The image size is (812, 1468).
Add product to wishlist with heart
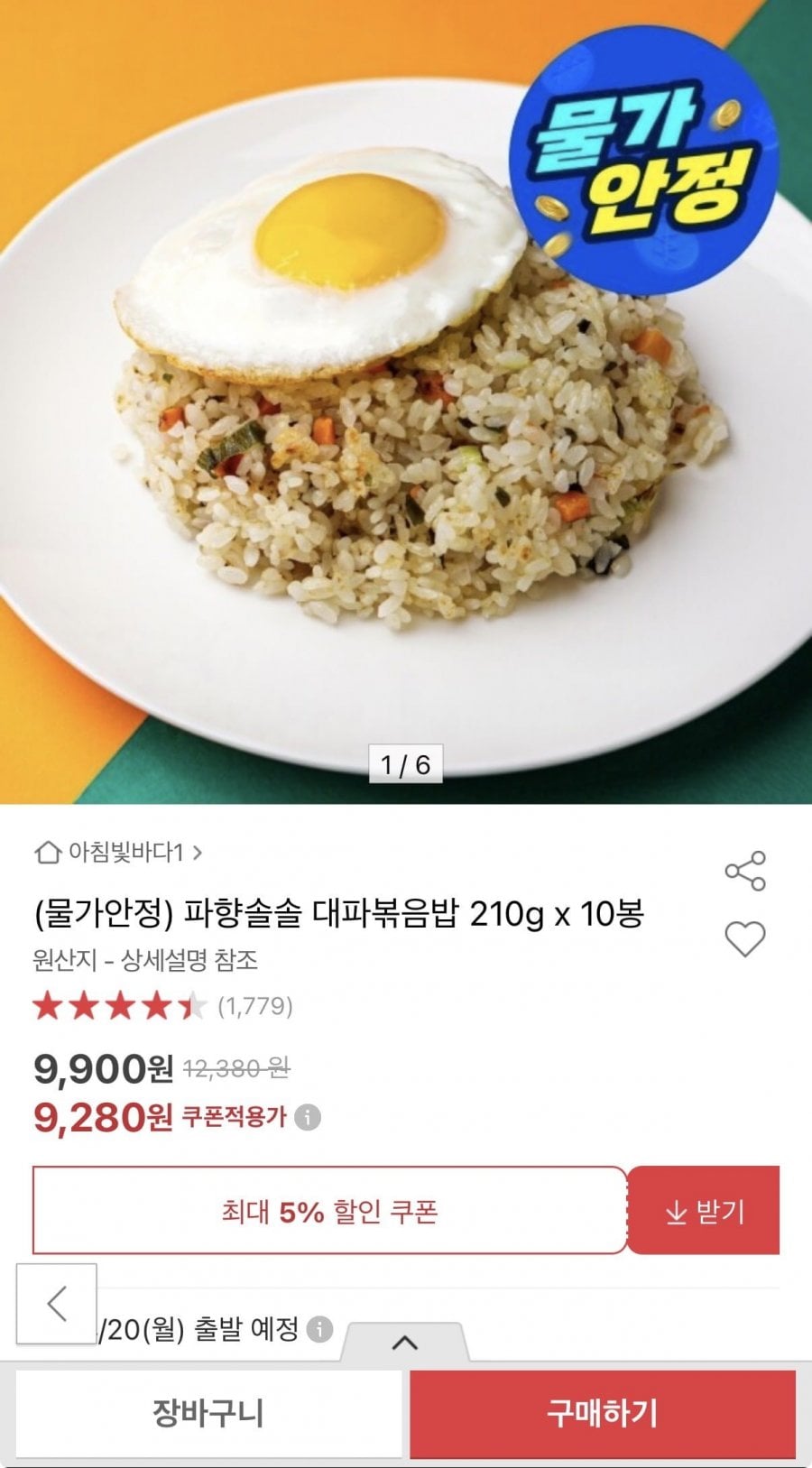tap(745, 939)
